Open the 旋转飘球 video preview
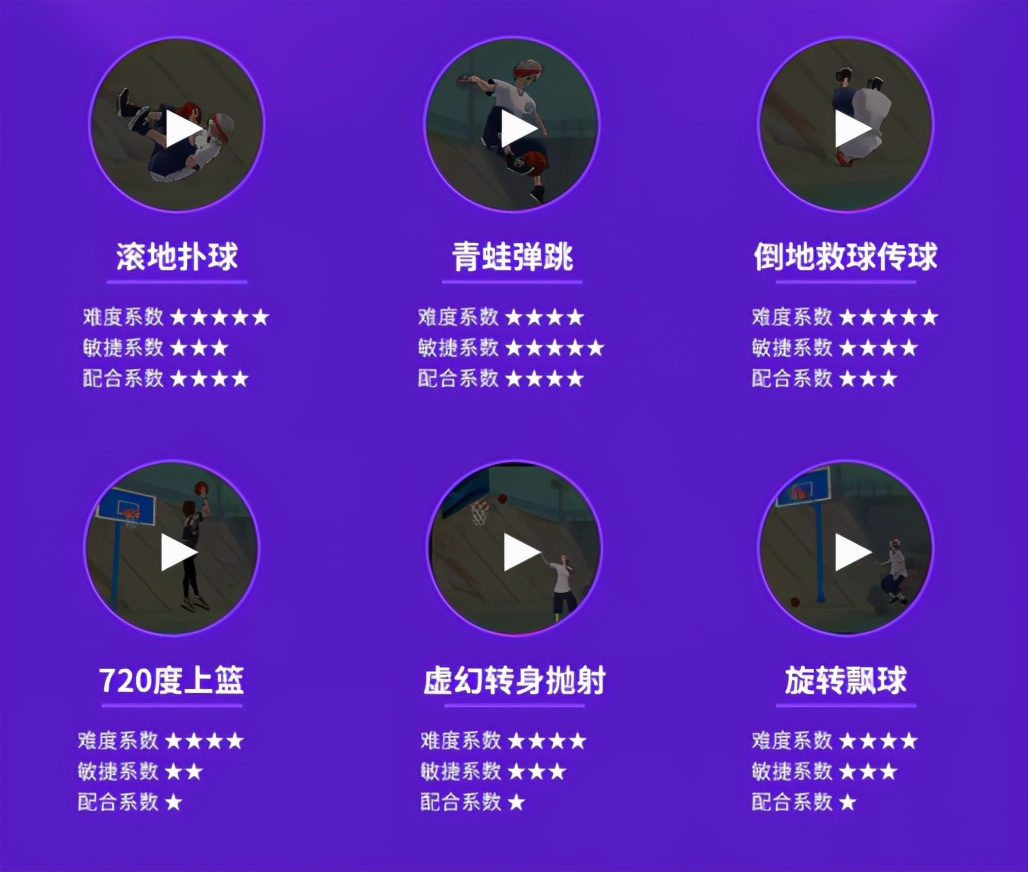1028x872 pixels. pyautogui.click(x=850, y=552)
